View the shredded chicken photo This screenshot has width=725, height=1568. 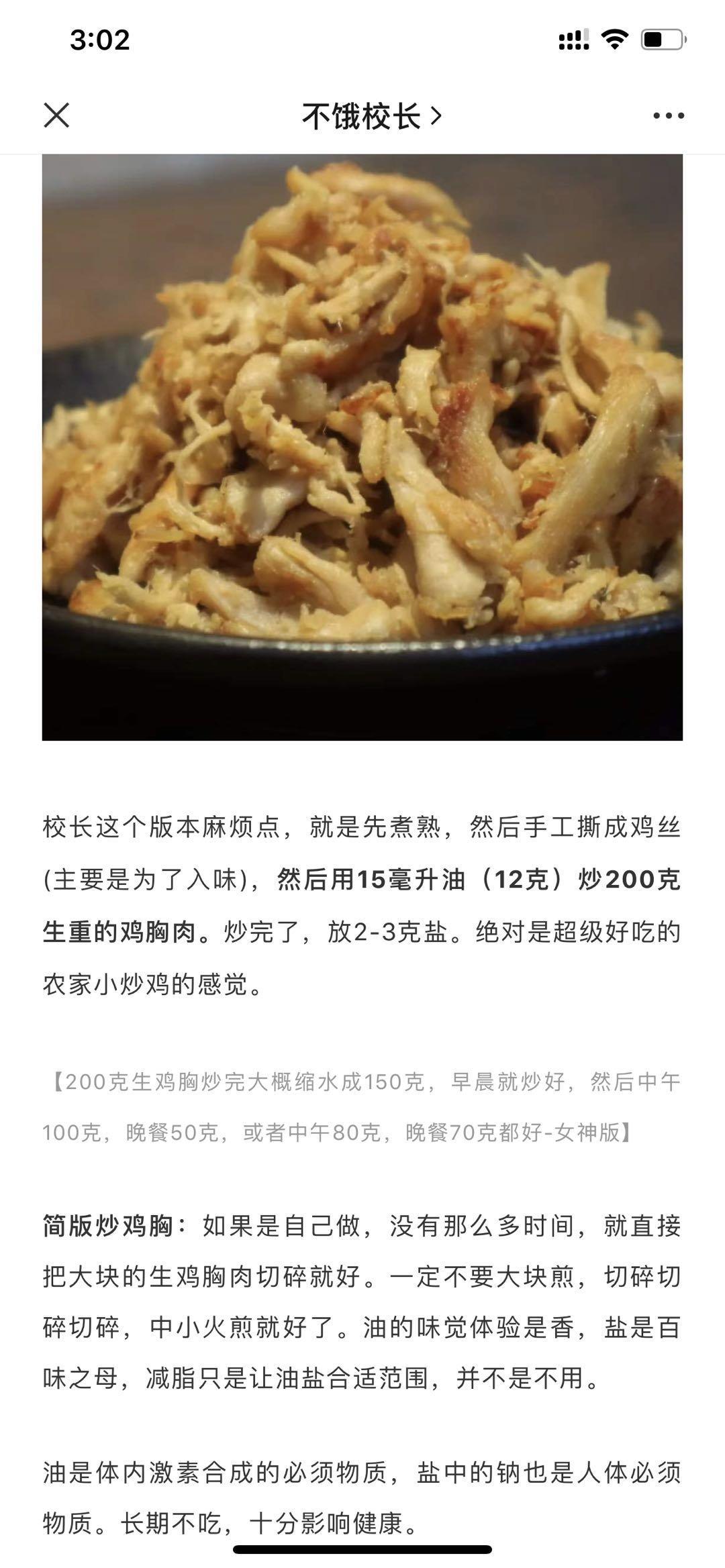[362, 447]
